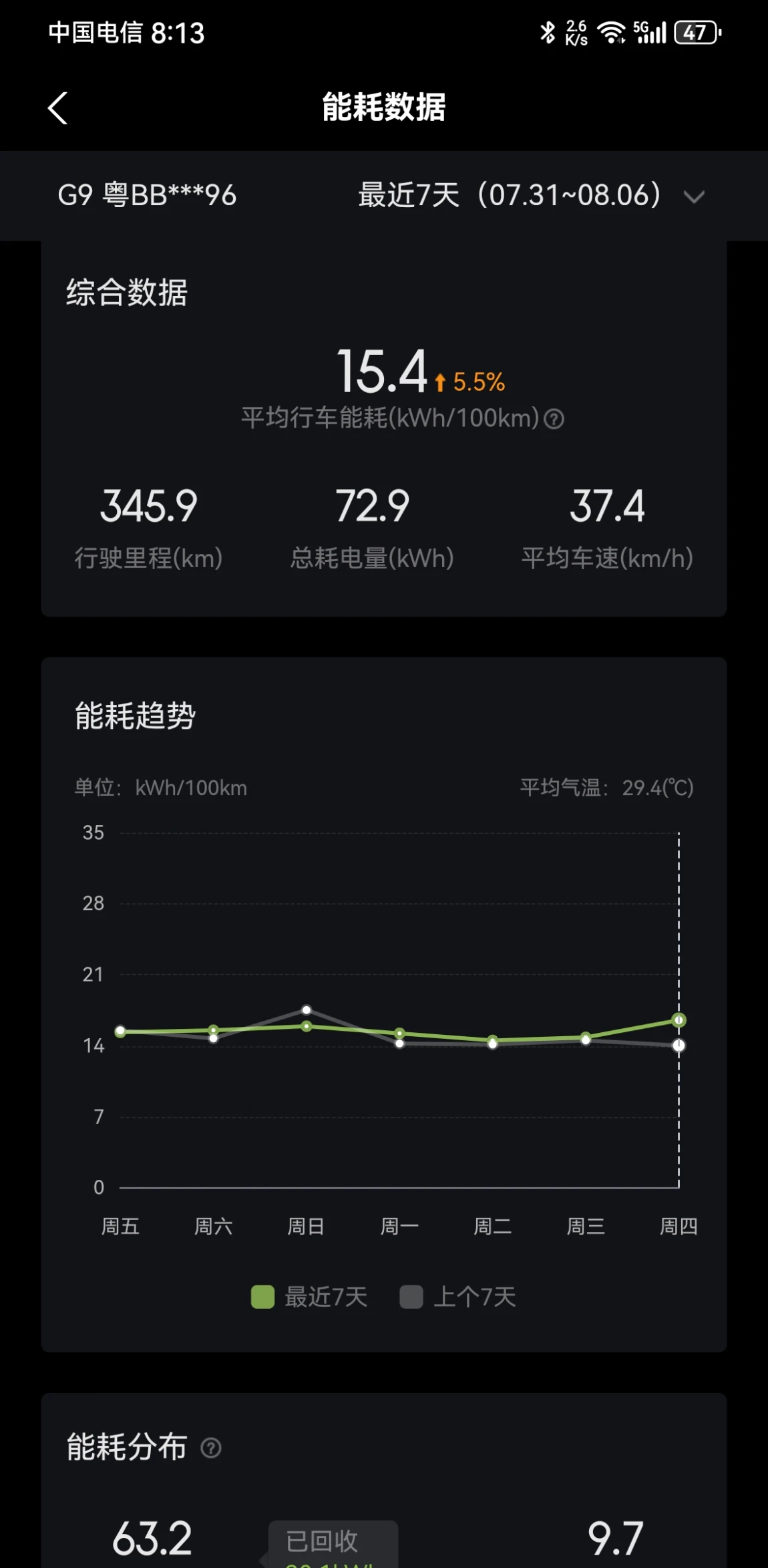Open help icon beside 平均行车能耗
This screenshot has height=1568, width=768.
[554, 419]
